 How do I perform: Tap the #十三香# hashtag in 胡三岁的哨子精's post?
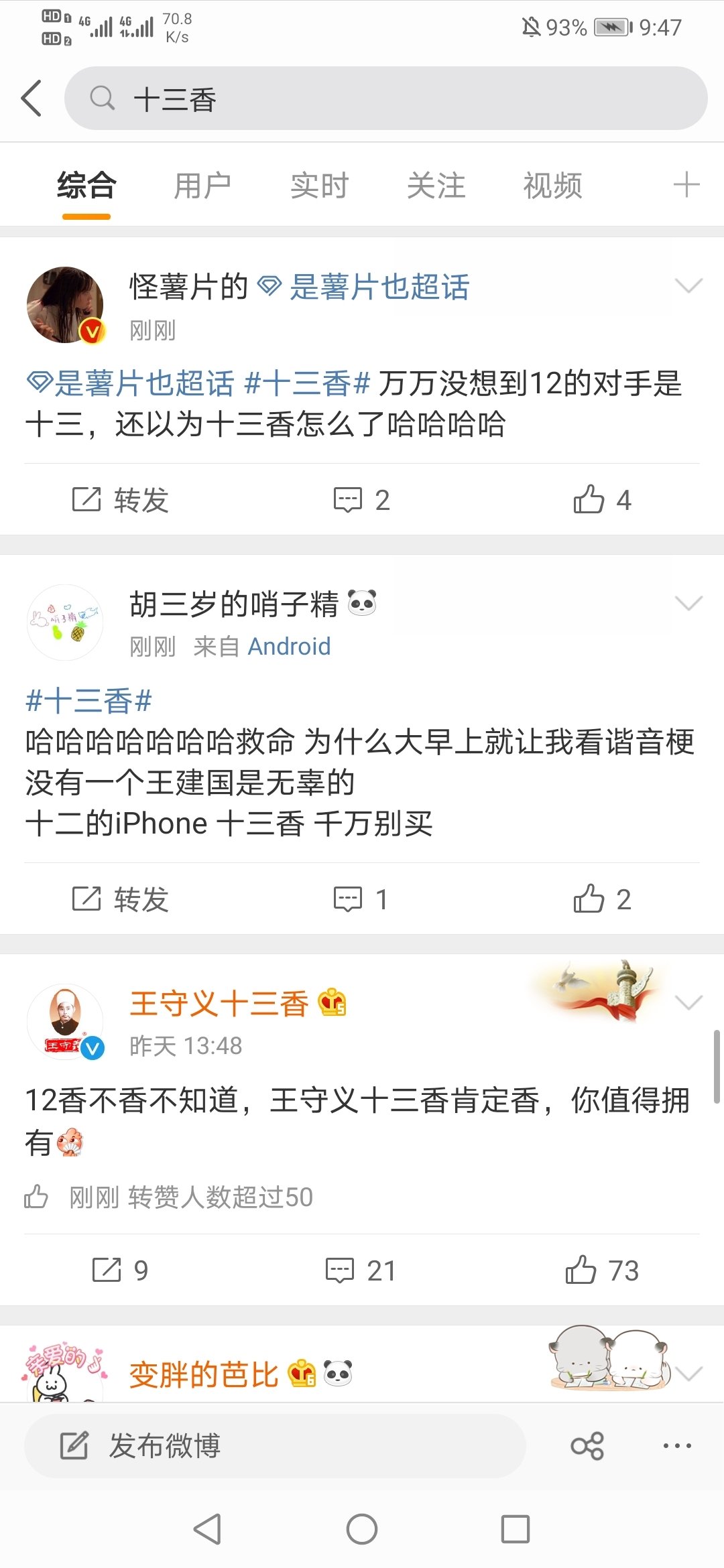coord(88,701)
